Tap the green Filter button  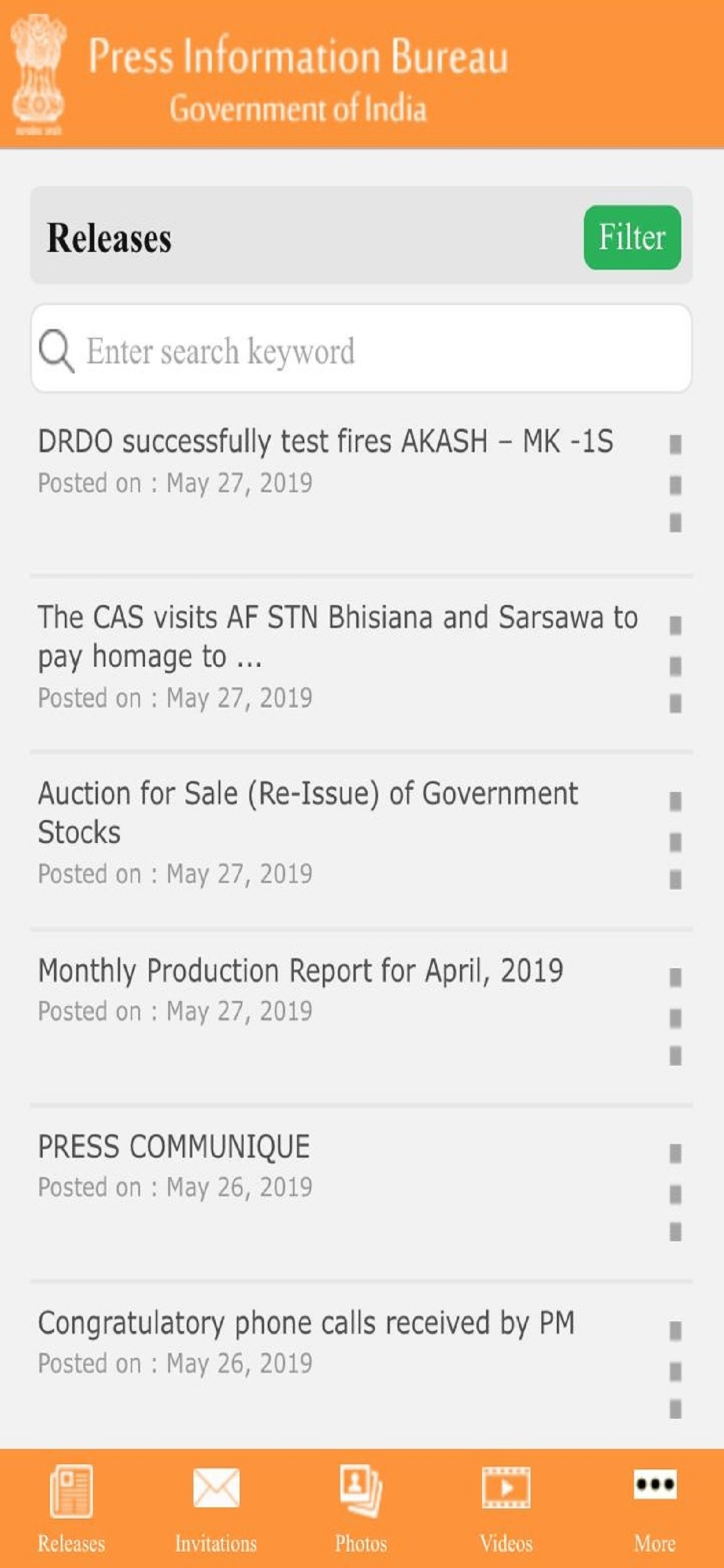tap(631, 237)
